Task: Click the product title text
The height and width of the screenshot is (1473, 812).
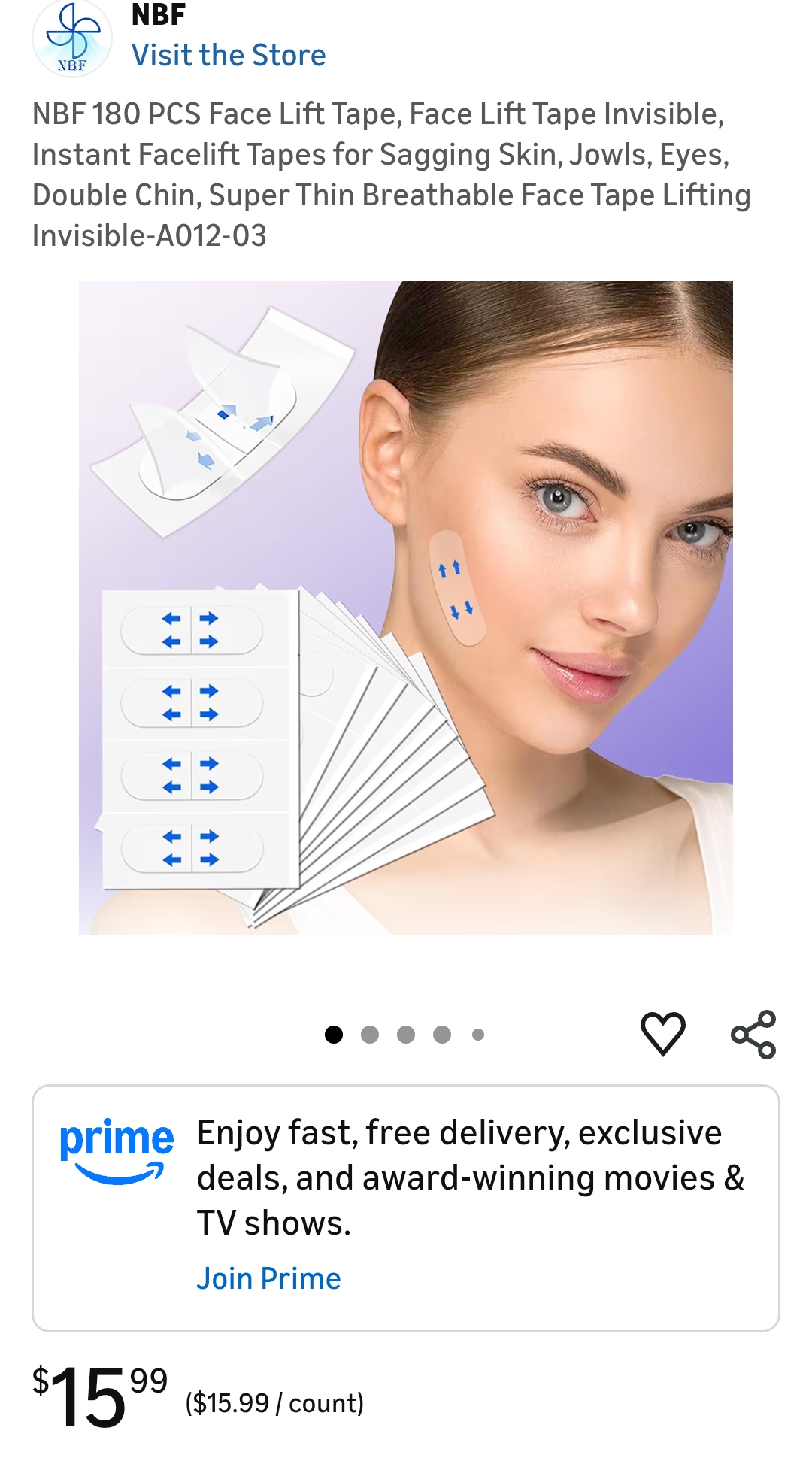Action: [391, 174]
